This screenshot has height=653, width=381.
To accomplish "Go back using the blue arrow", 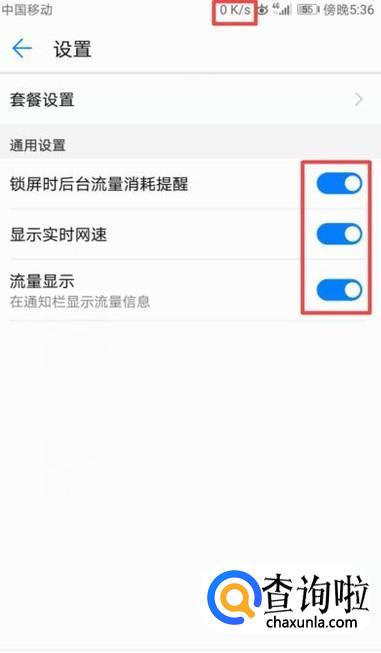I will coord(22,49).
